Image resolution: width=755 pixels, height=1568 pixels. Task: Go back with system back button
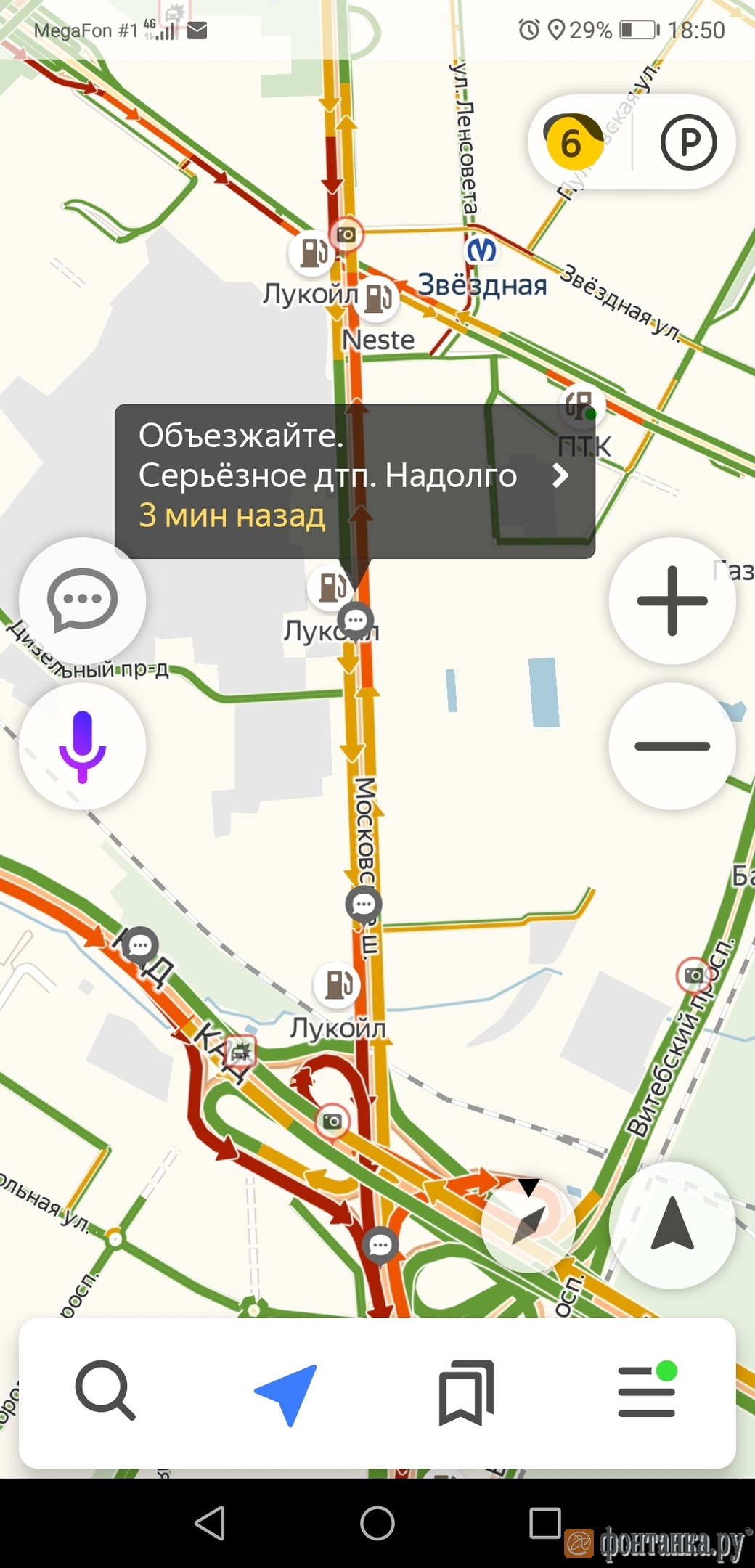click(211, 1522)
